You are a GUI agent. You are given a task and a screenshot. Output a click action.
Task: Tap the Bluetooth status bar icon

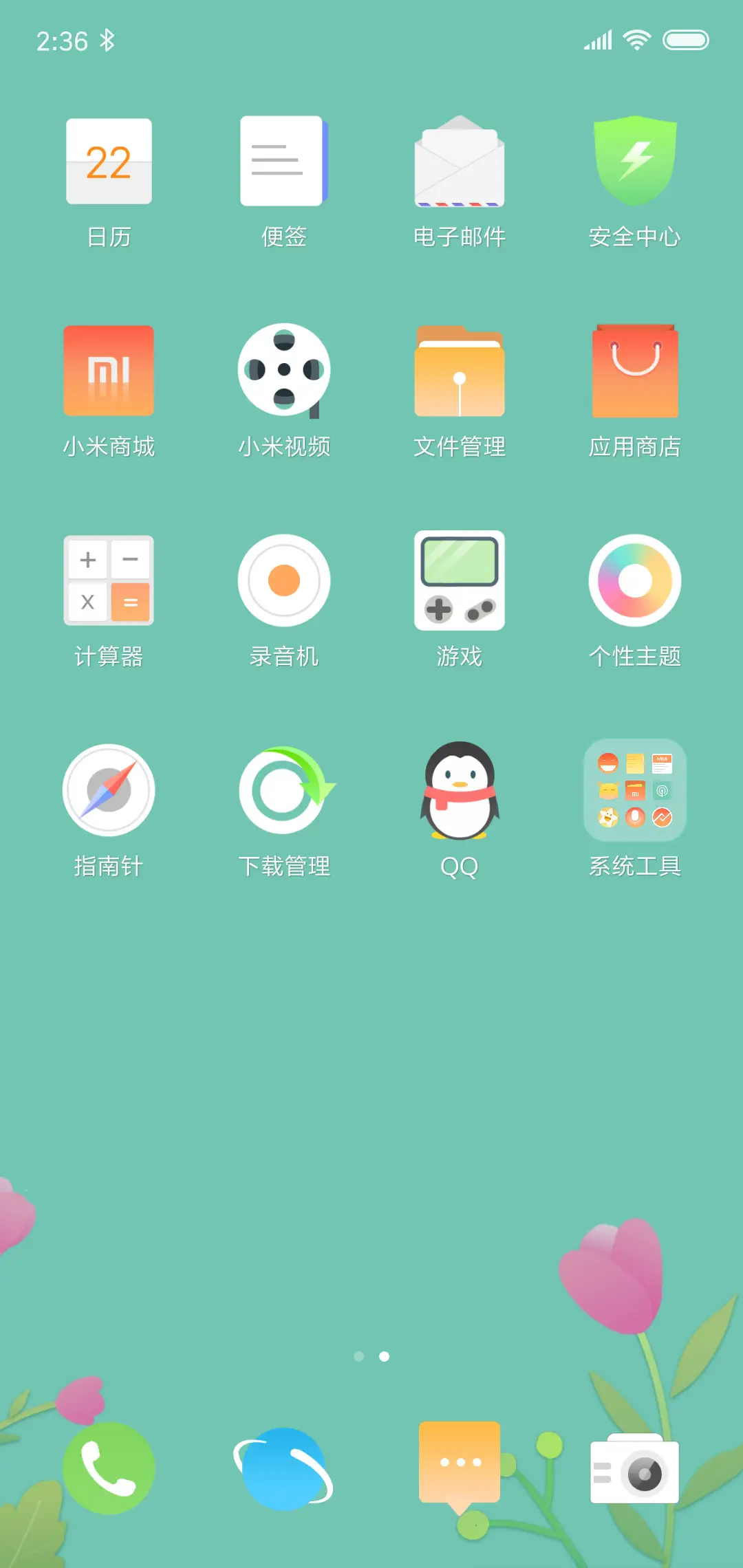[x=107, y=39]
